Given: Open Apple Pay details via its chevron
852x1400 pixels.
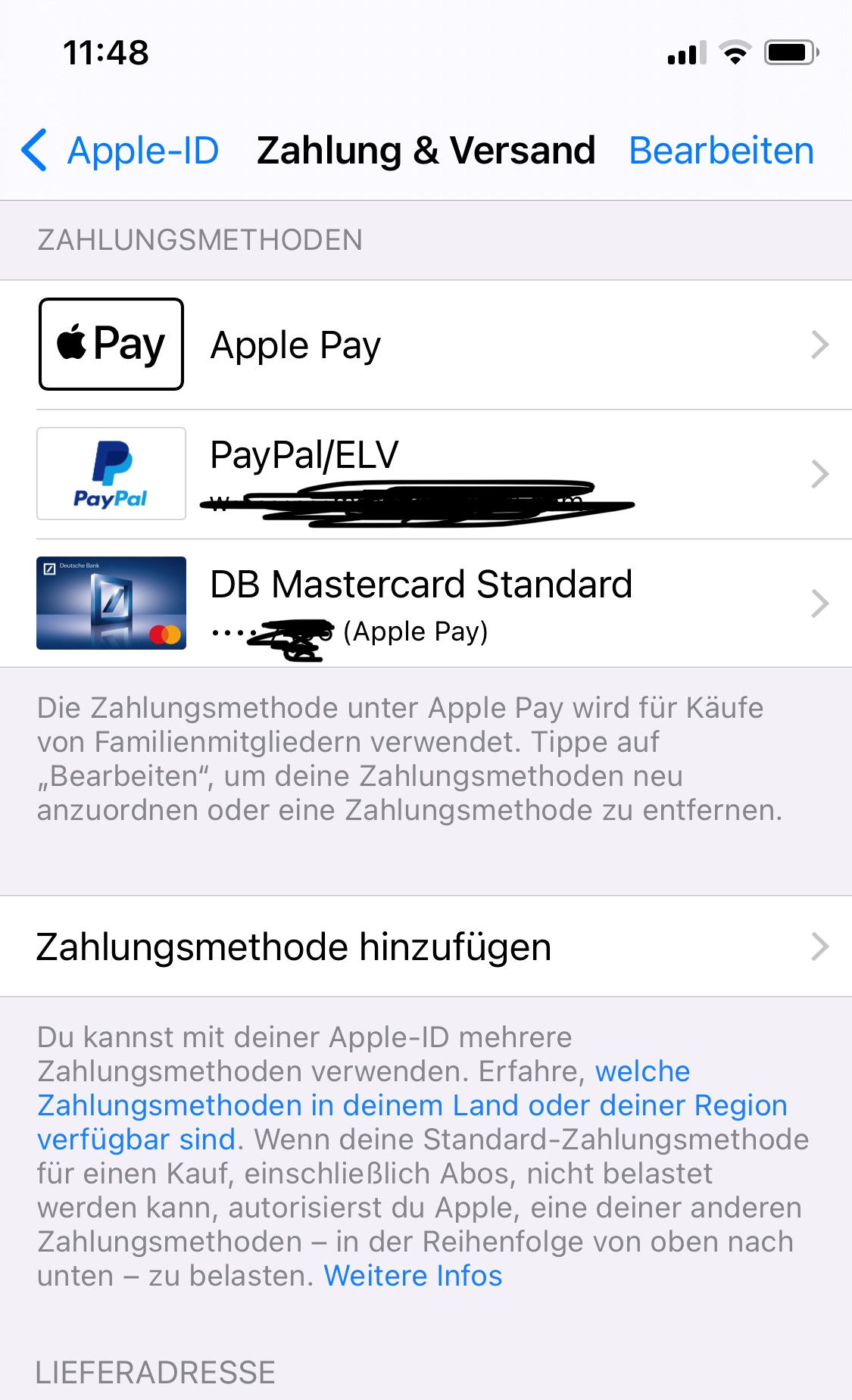Looking at the screenshot, I should click(821, 345).
